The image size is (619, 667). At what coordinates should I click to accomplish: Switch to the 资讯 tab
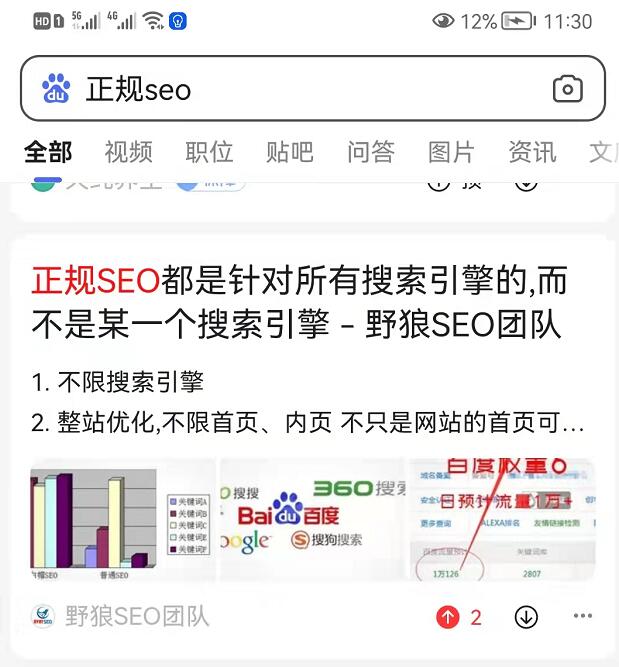click(532, 152)
